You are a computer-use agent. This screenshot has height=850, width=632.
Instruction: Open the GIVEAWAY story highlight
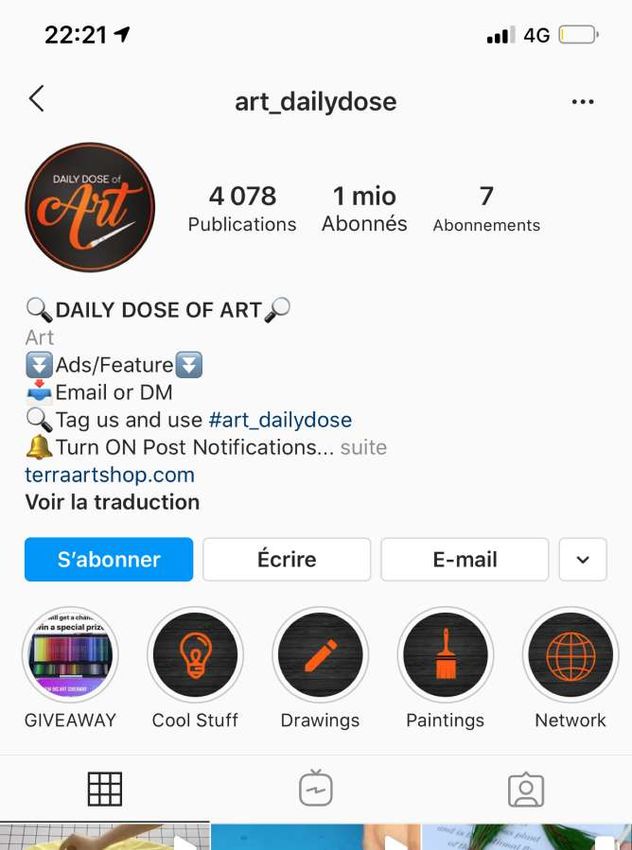click(70, 656)
